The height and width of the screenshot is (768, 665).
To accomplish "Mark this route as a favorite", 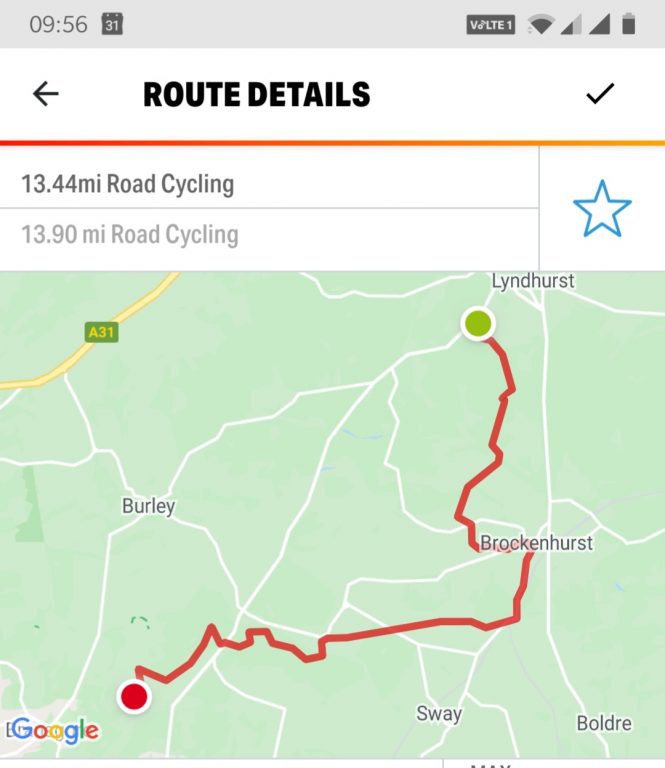I will (x=602, y=208).
